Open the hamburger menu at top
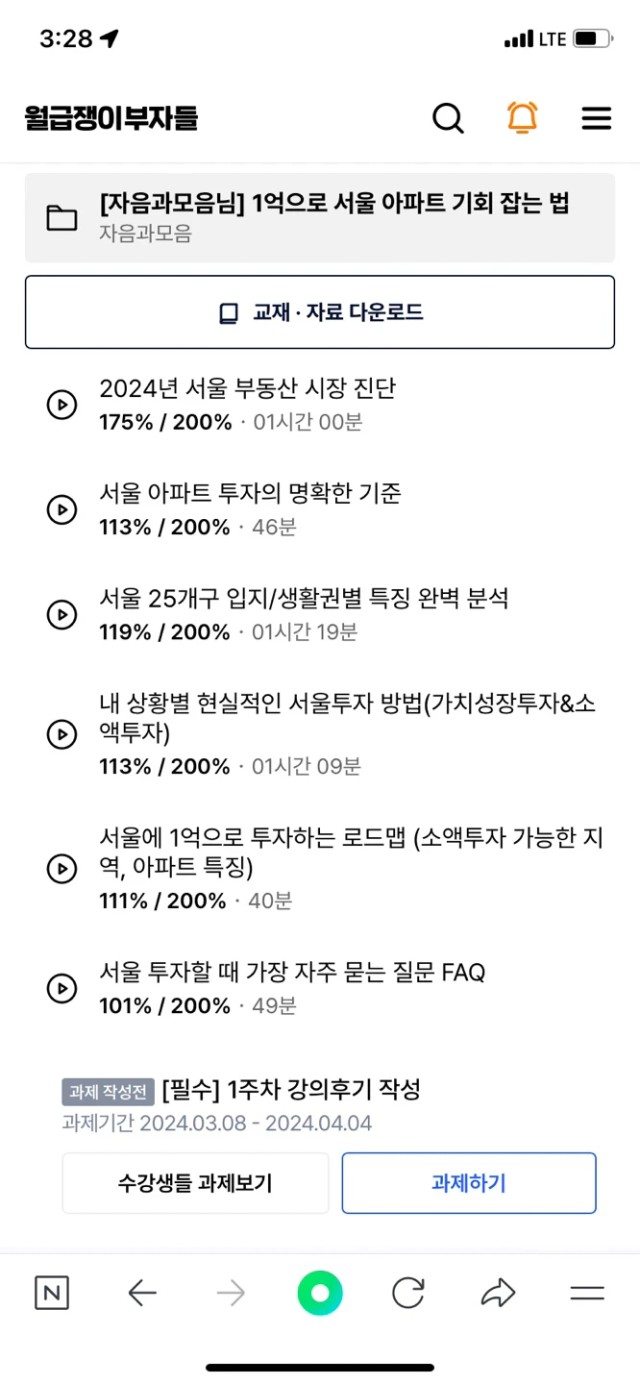Screen dimensions: 640x1384 596,118
